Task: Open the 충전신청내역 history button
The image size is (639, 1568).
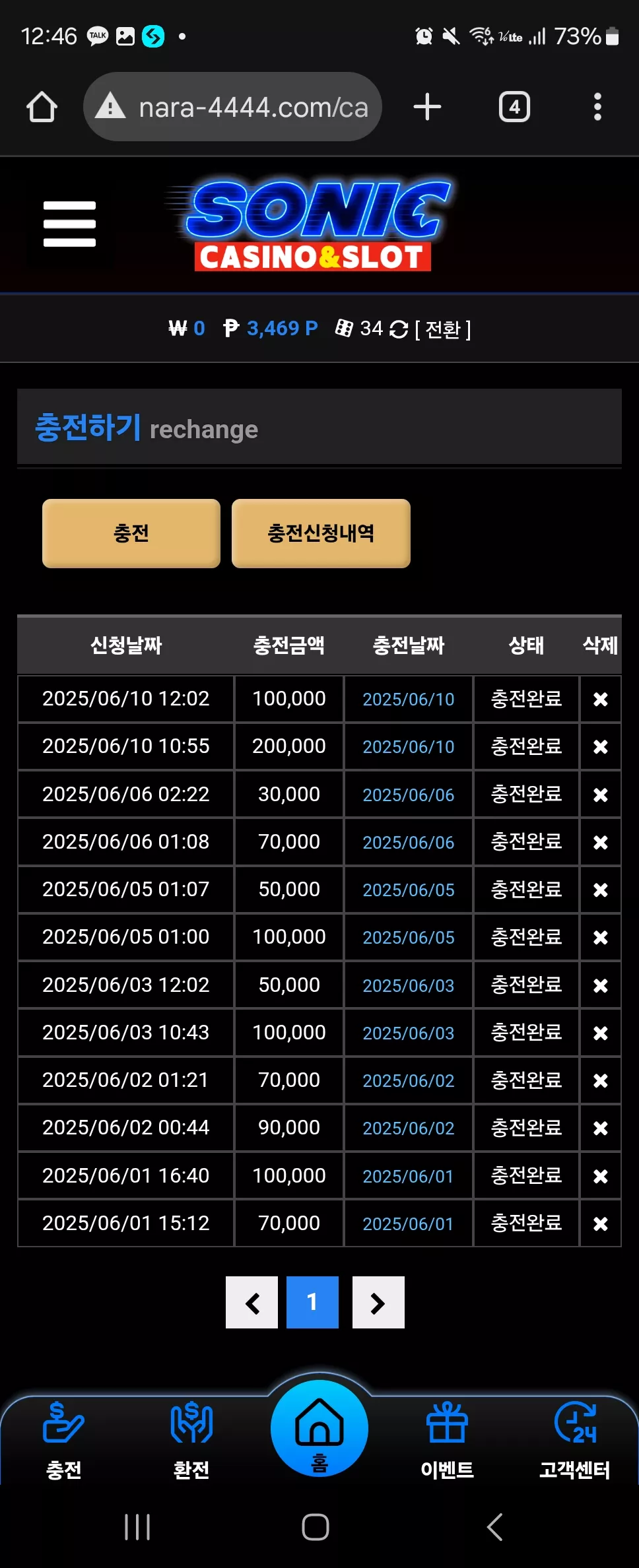Action: pos(321,533)
